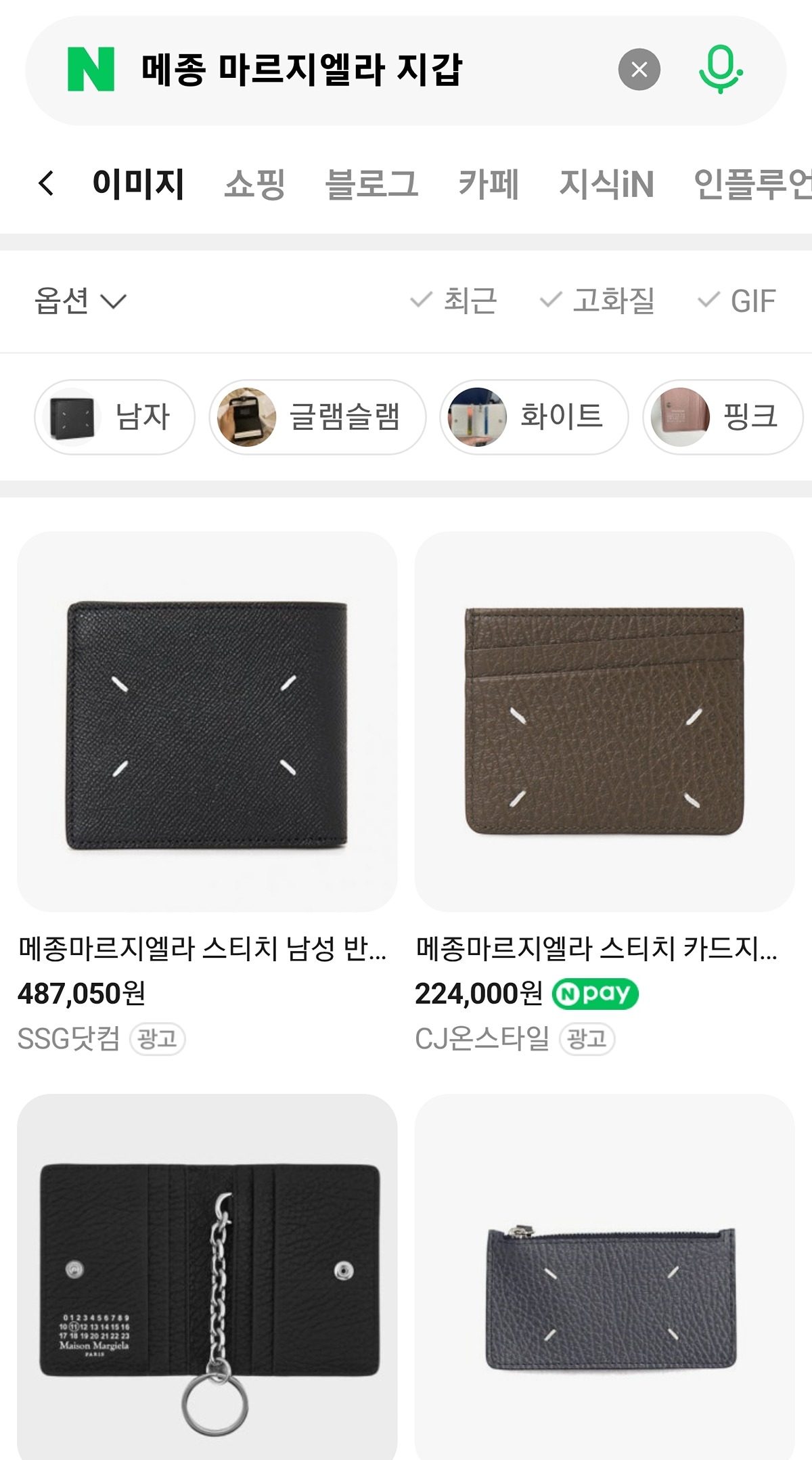The image size is (812, 1460).
Task: Select the 남자 keyword chip
Action: pos(114,417)
